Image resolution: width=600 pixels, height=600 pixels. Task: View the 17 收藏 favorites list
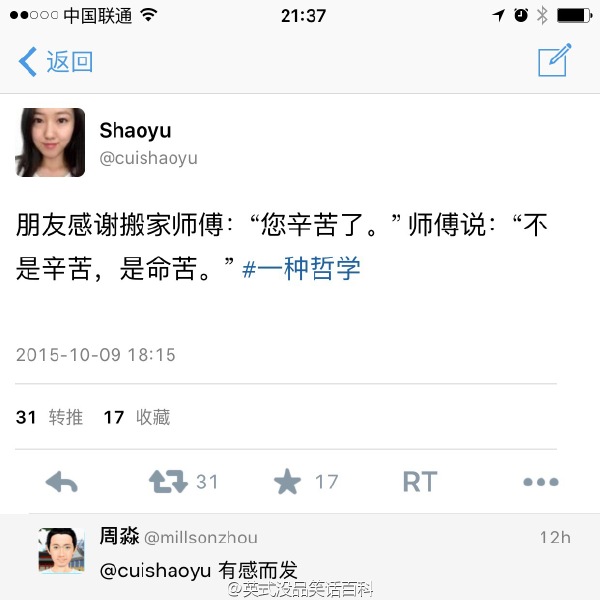coord(137,417)
